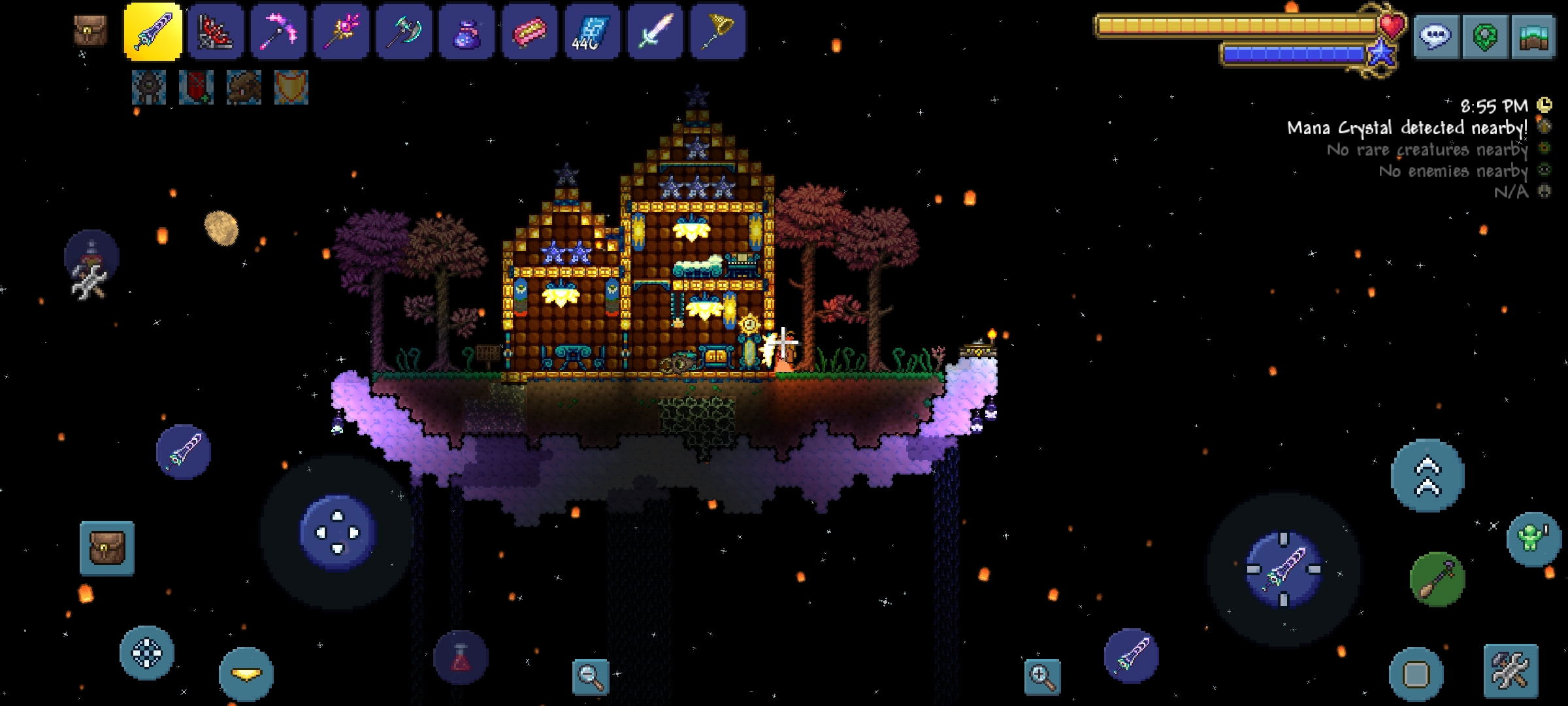The width and height of the screenshot is (1568, 706).
Task: Open the brown chest inventory shortcut
Action: click(107, 548)
